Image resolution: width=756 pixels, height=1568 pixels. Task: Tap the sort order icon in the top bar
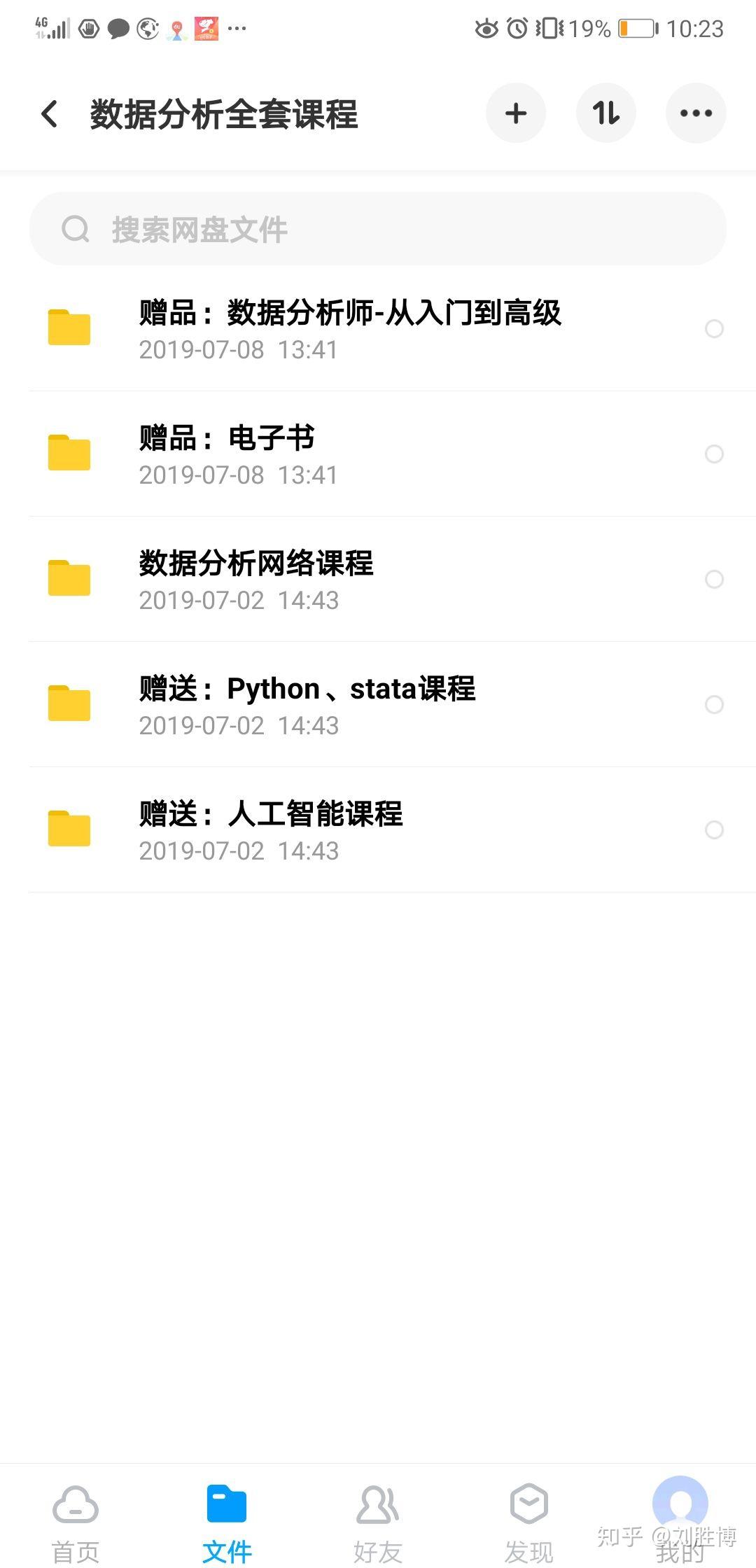(605, 113)
